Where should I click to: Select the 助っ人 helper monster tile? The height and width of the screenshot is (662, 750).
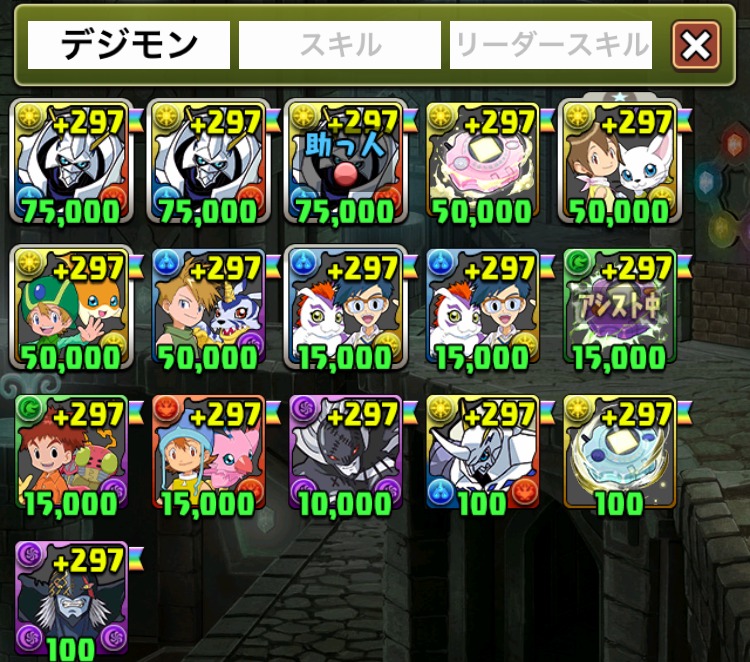(x=345, y=162)
